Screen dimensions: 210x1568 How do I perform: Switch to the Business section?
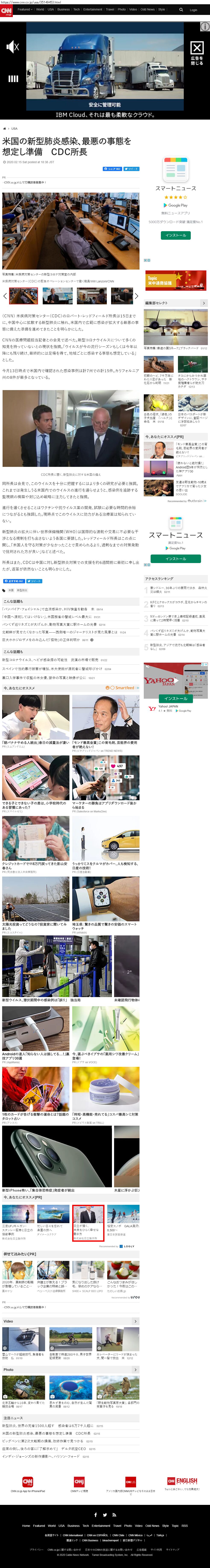pyautogui.click(x=63, y=10)
